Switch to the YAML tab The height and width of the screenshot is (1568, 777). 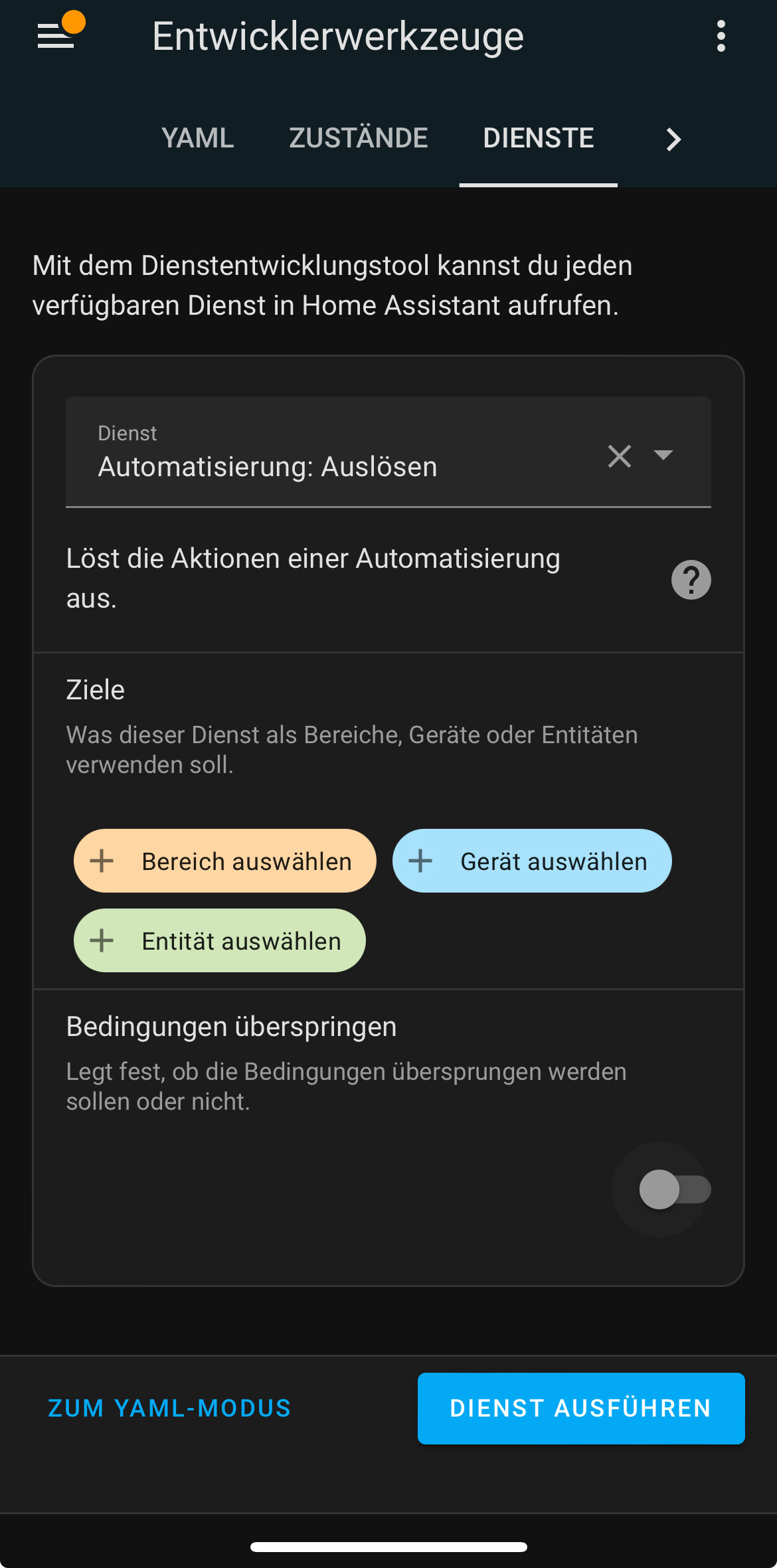pyautogui.click(x=198, y=138)
